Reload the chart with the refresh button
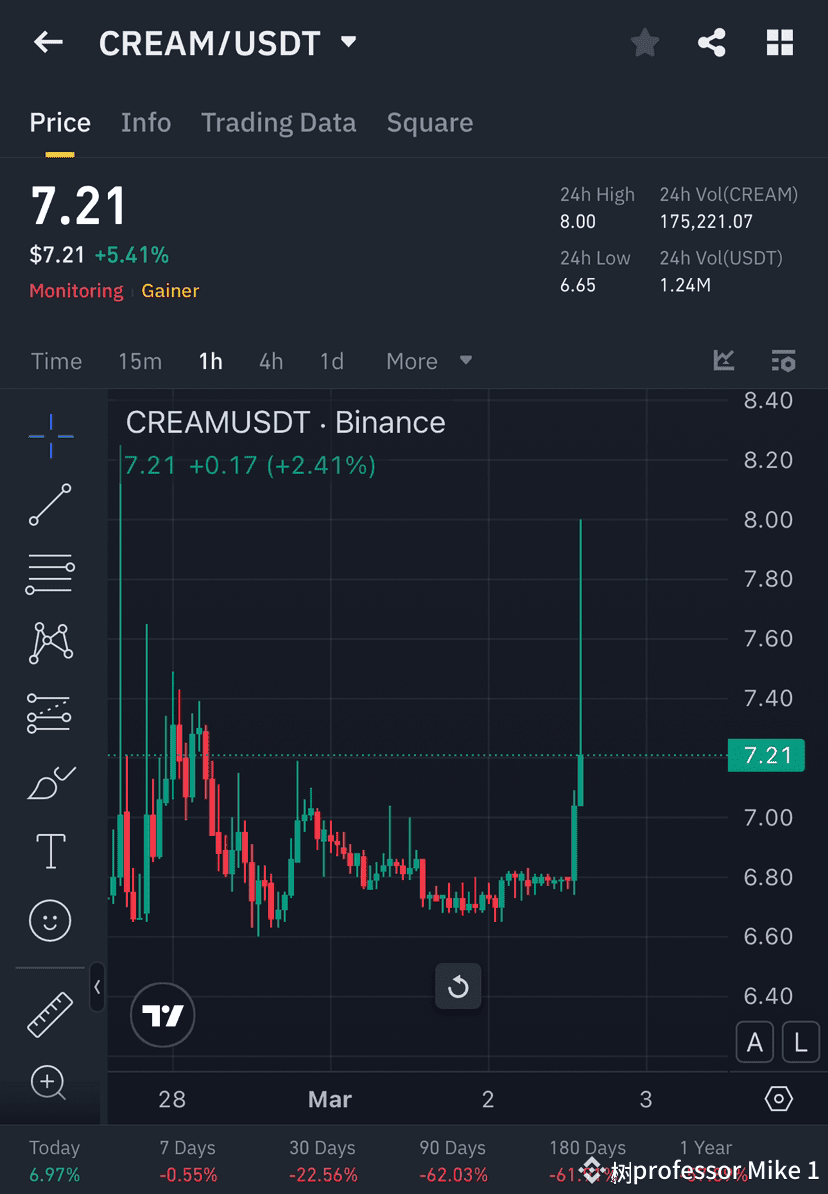 pyautogui.click(x=458, y=986)
